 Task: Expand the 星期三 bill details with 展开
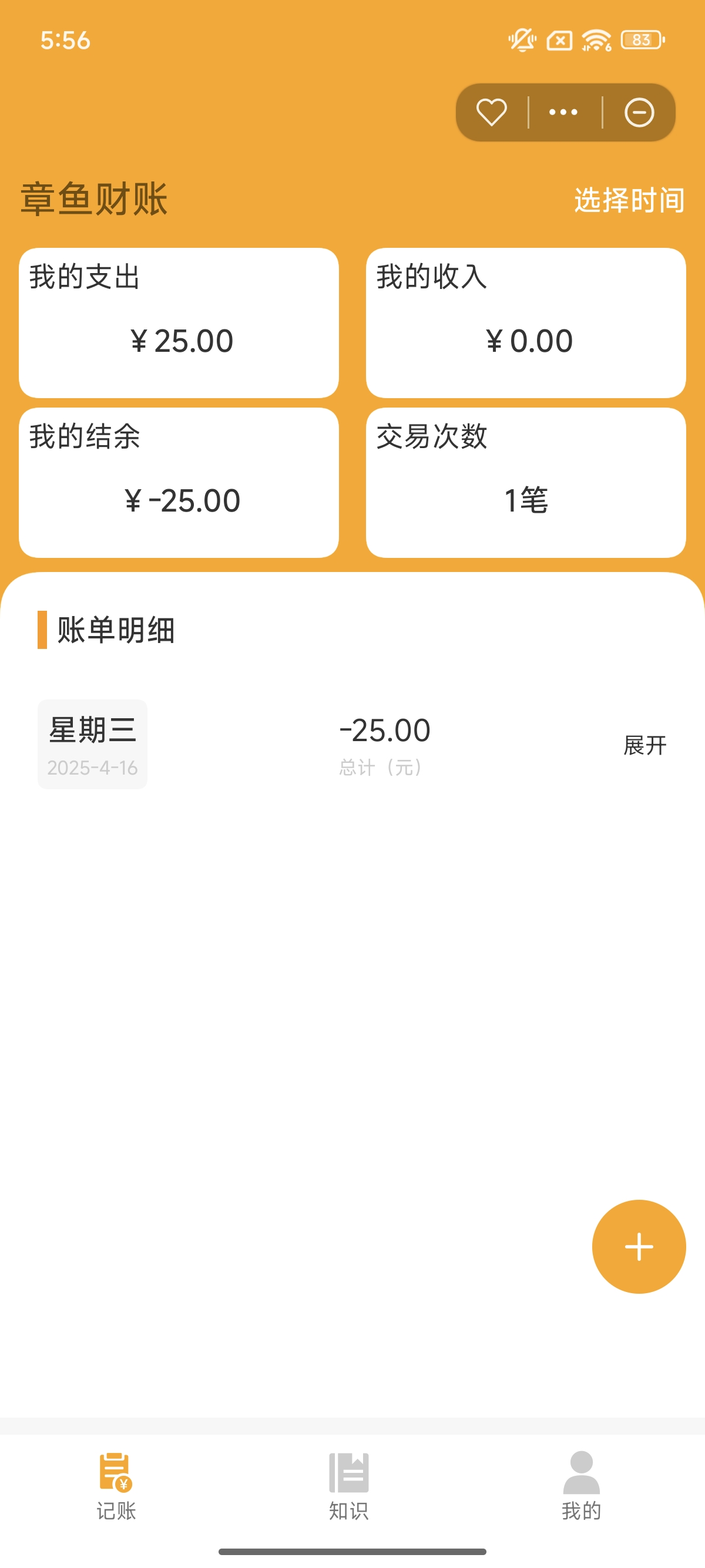(x=644, y=745)
